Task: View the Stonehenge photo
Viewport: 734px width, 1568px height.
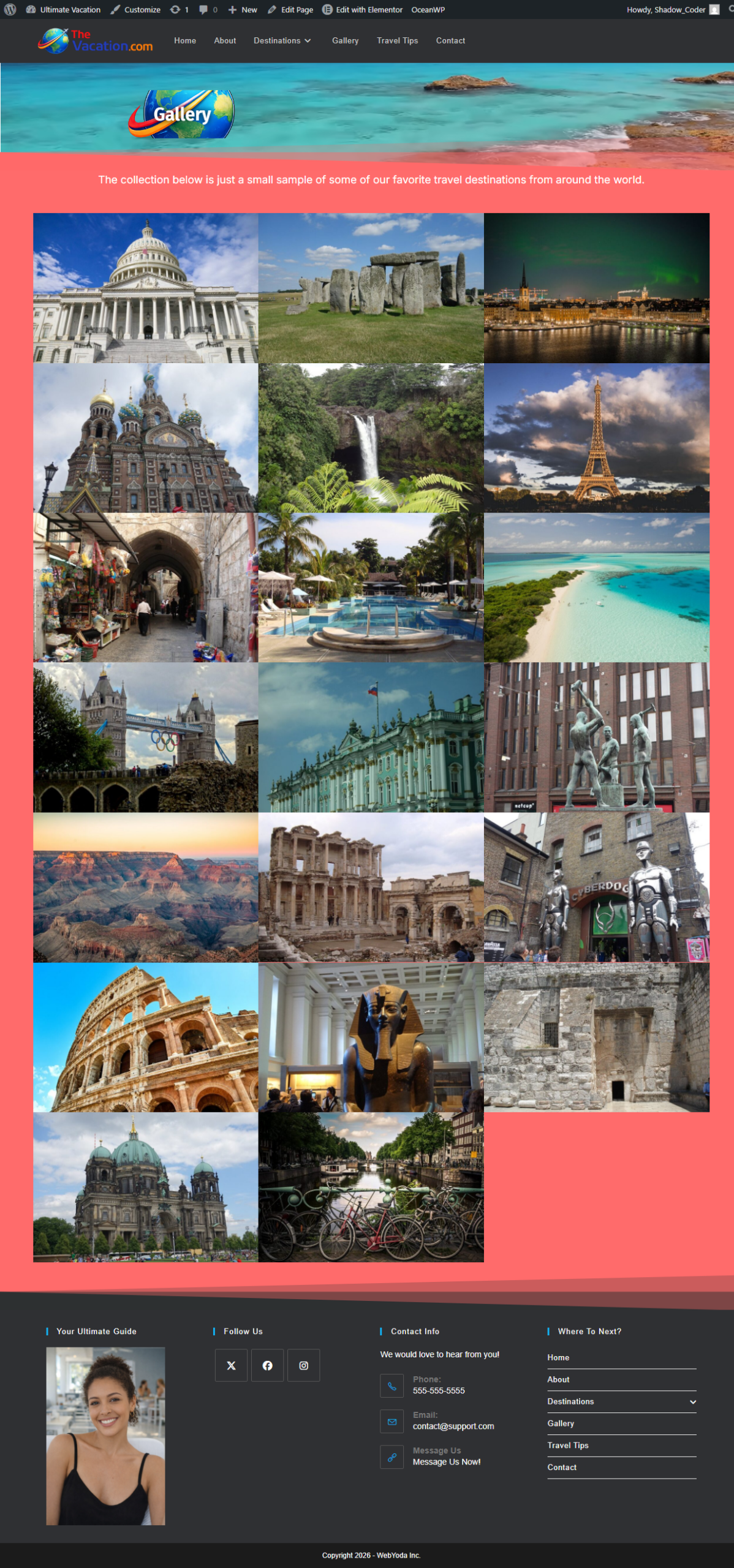Action: coord(371,288)
